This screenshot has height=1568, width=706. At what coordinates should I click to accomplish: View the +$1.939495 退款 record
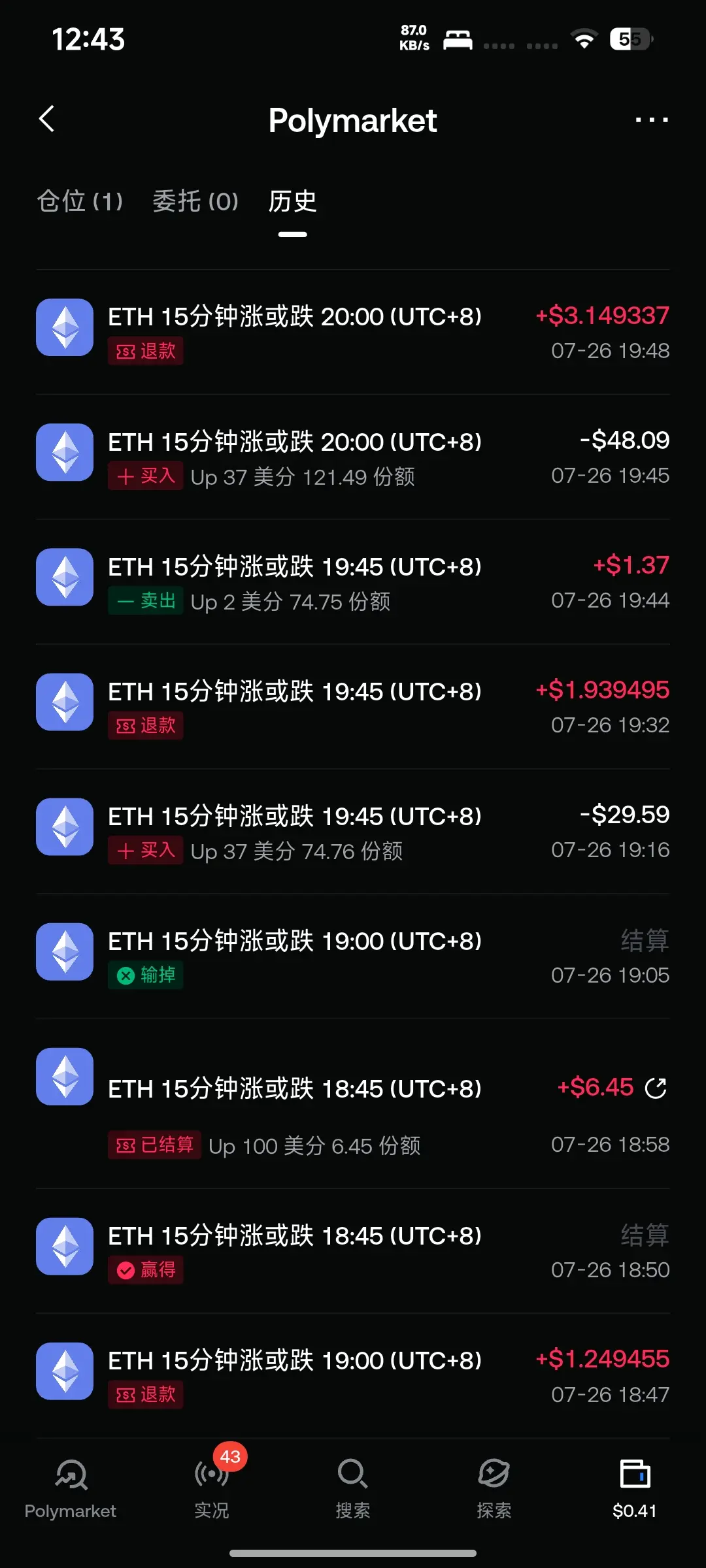pyautogui.click(x=353, y=706)
